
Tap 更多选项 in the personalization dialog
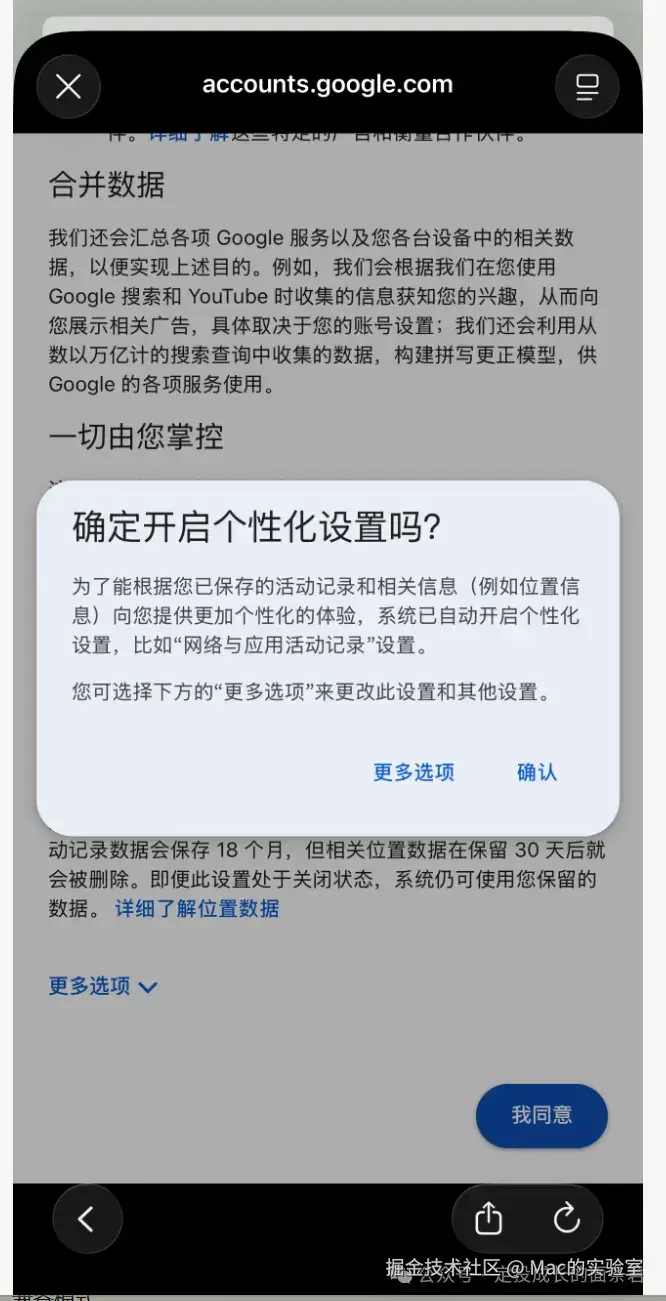[x=414, y=772]
